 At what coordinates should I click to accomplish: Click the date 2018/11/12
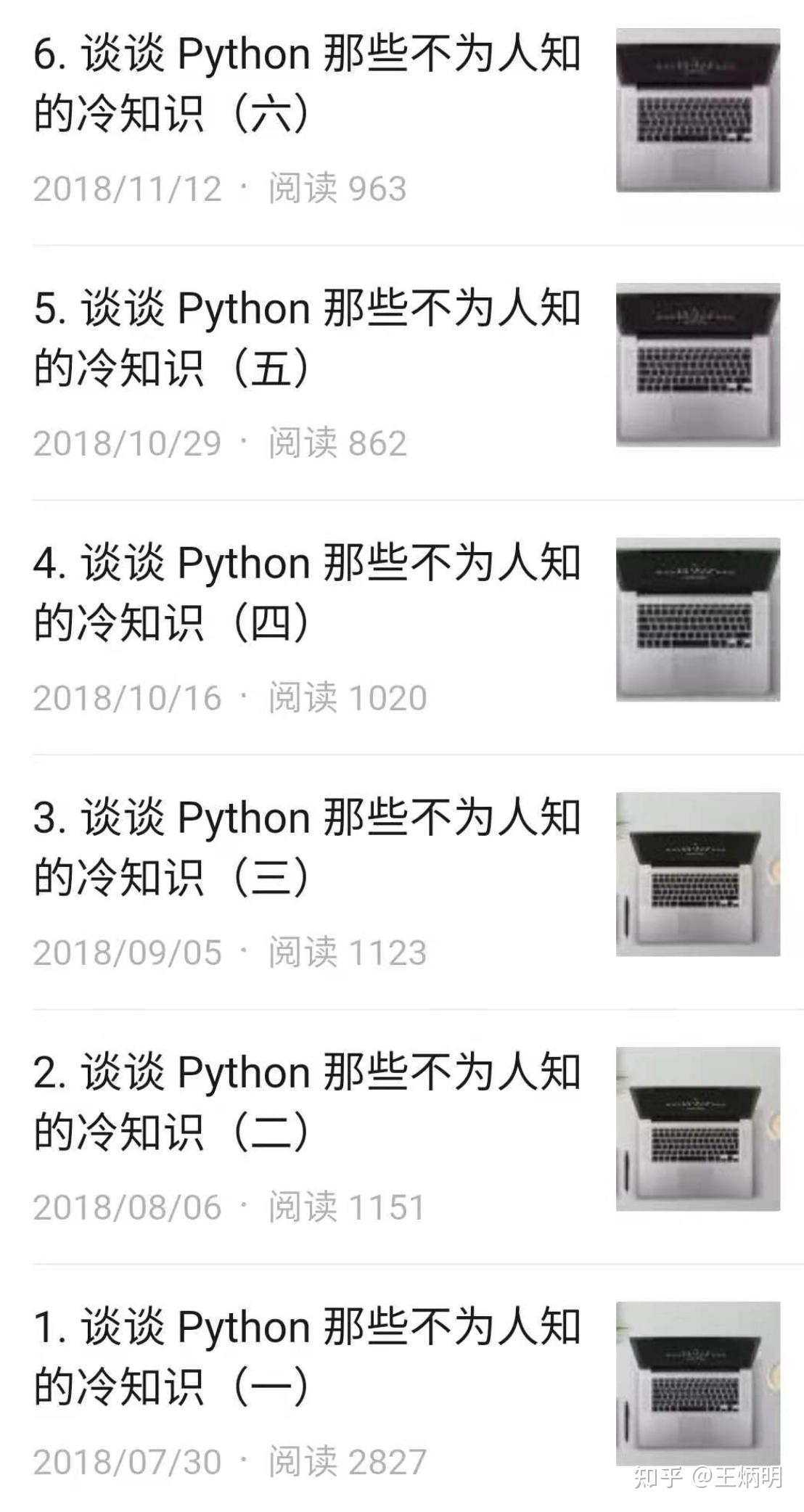pyautogui.click(x=123, y=187)
